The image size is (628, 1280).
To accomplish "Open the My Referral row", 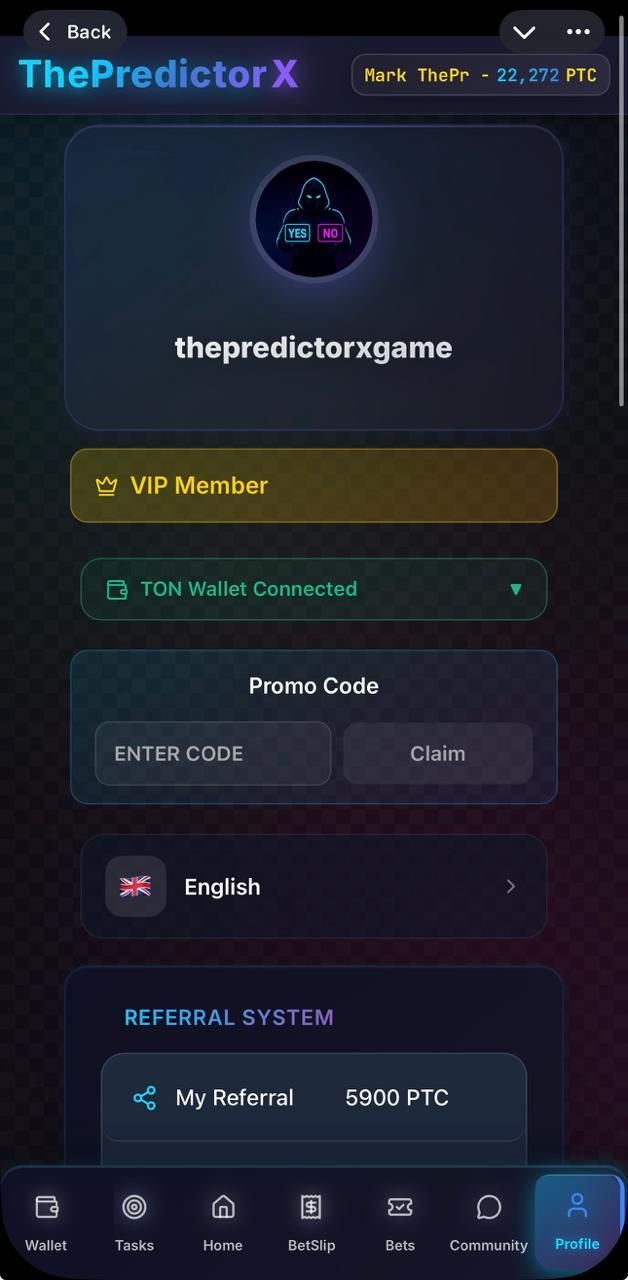I will [x=314, y=1097].
